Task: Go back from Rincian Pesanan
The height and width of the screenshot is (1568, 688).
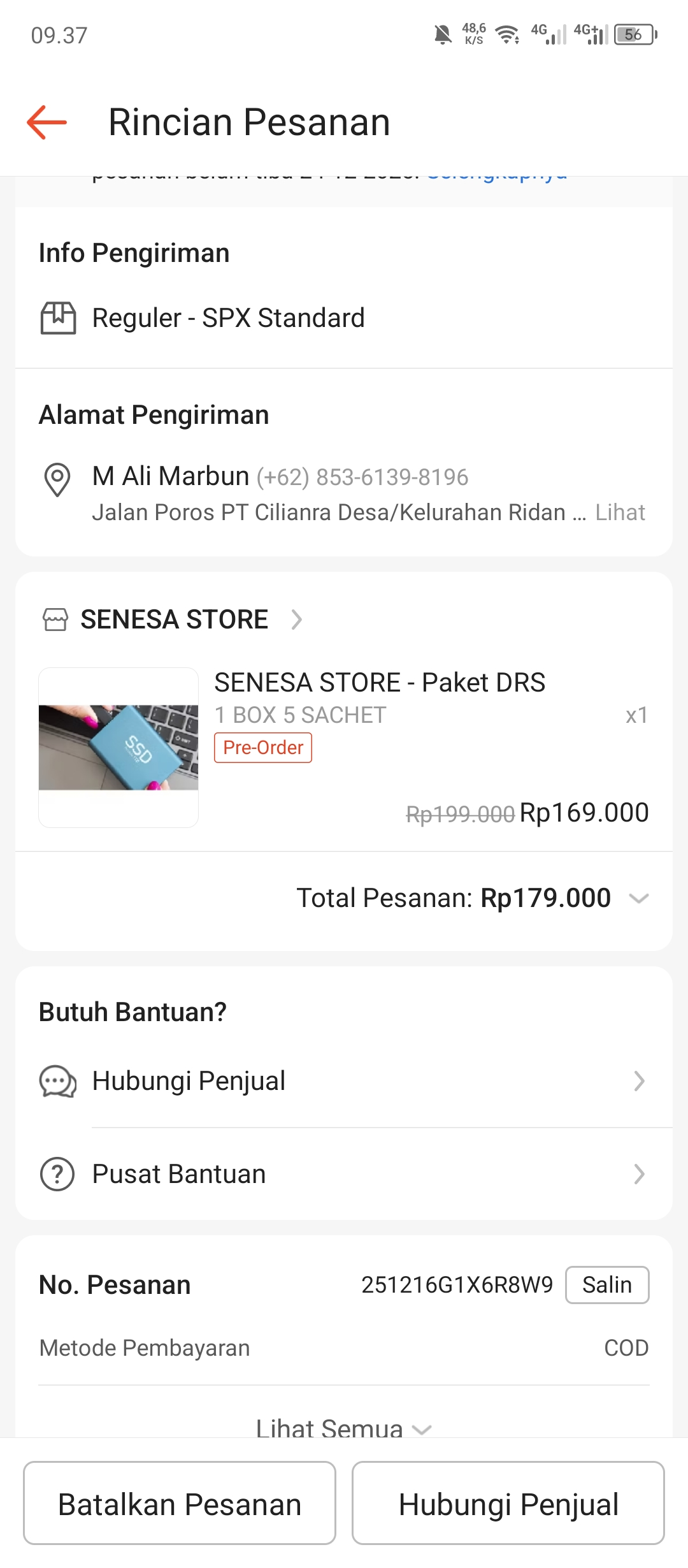Action: tap(47, 122)
